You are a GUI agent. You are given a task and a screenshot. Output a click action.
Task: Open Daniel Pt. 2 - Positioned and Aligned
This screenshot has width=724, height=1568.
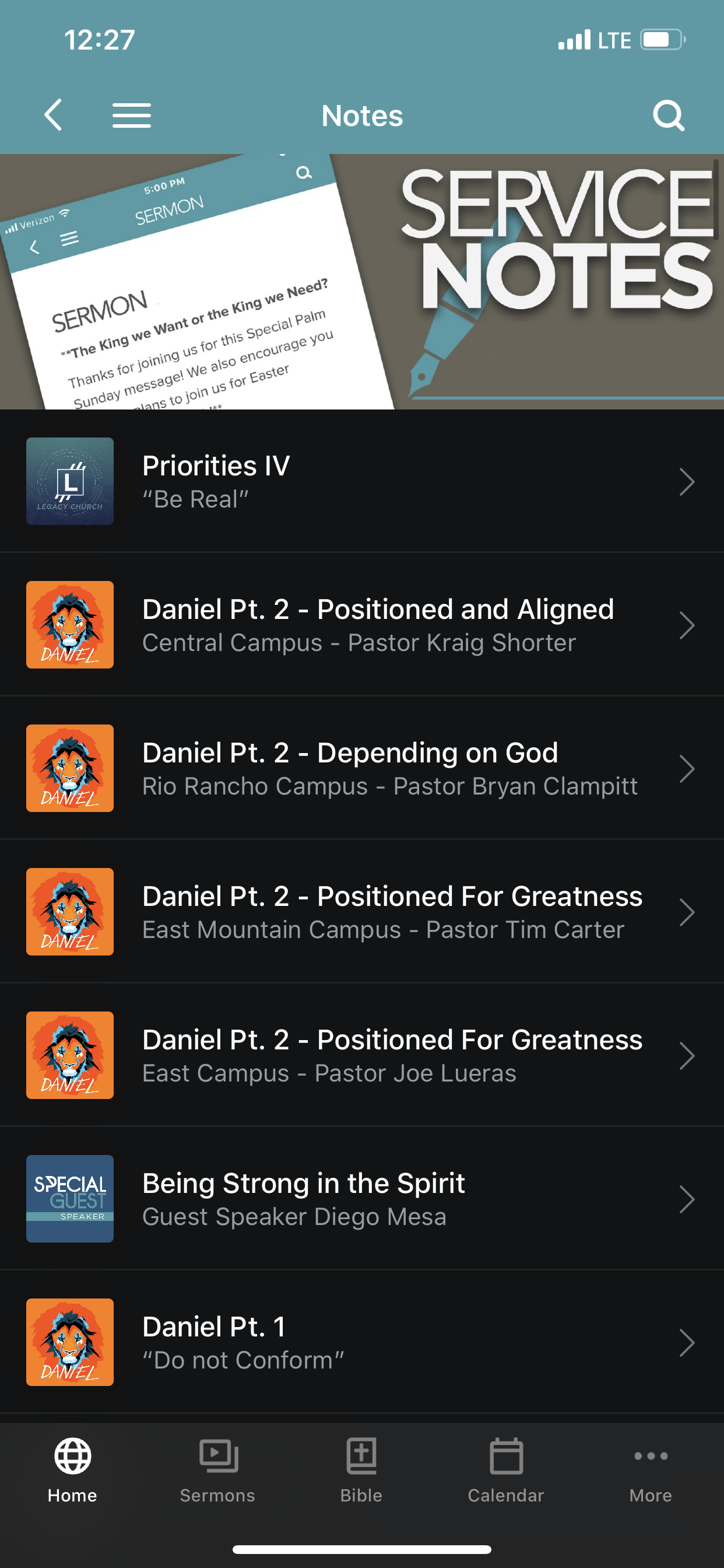click(x=362, y=625)
